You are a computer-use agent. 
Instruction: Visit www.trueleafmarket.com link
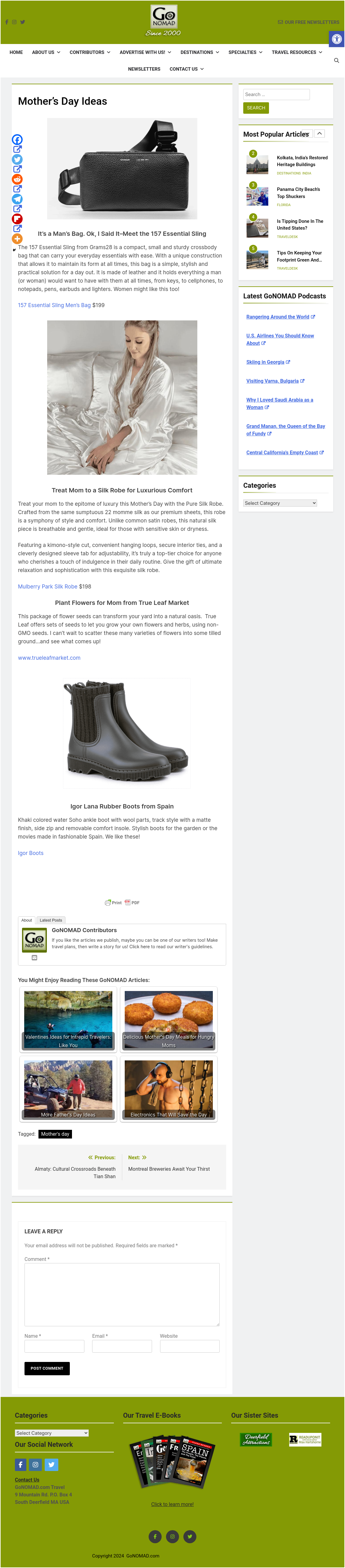point(49,658)
